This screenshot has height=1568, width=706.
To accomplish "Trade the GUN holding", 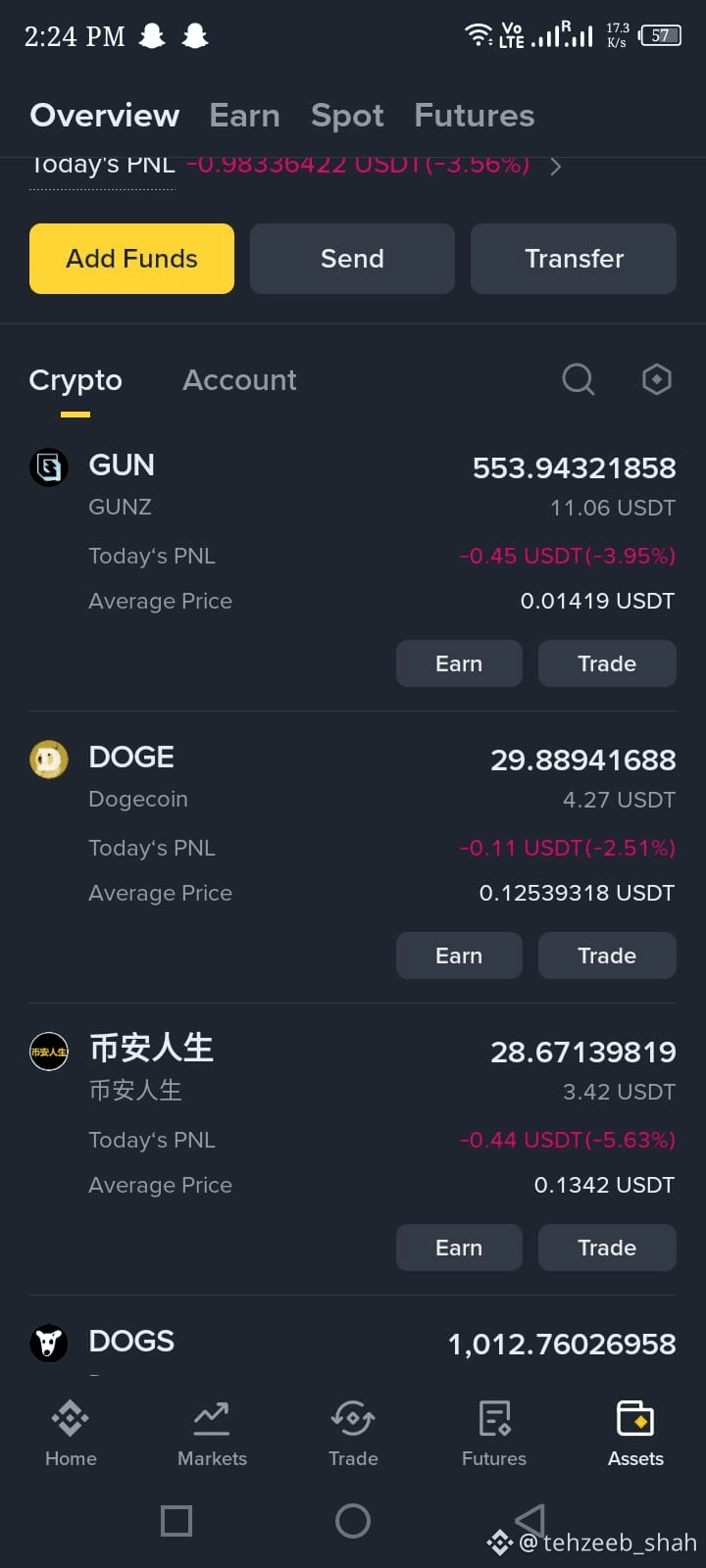I will tap(607, 663).
